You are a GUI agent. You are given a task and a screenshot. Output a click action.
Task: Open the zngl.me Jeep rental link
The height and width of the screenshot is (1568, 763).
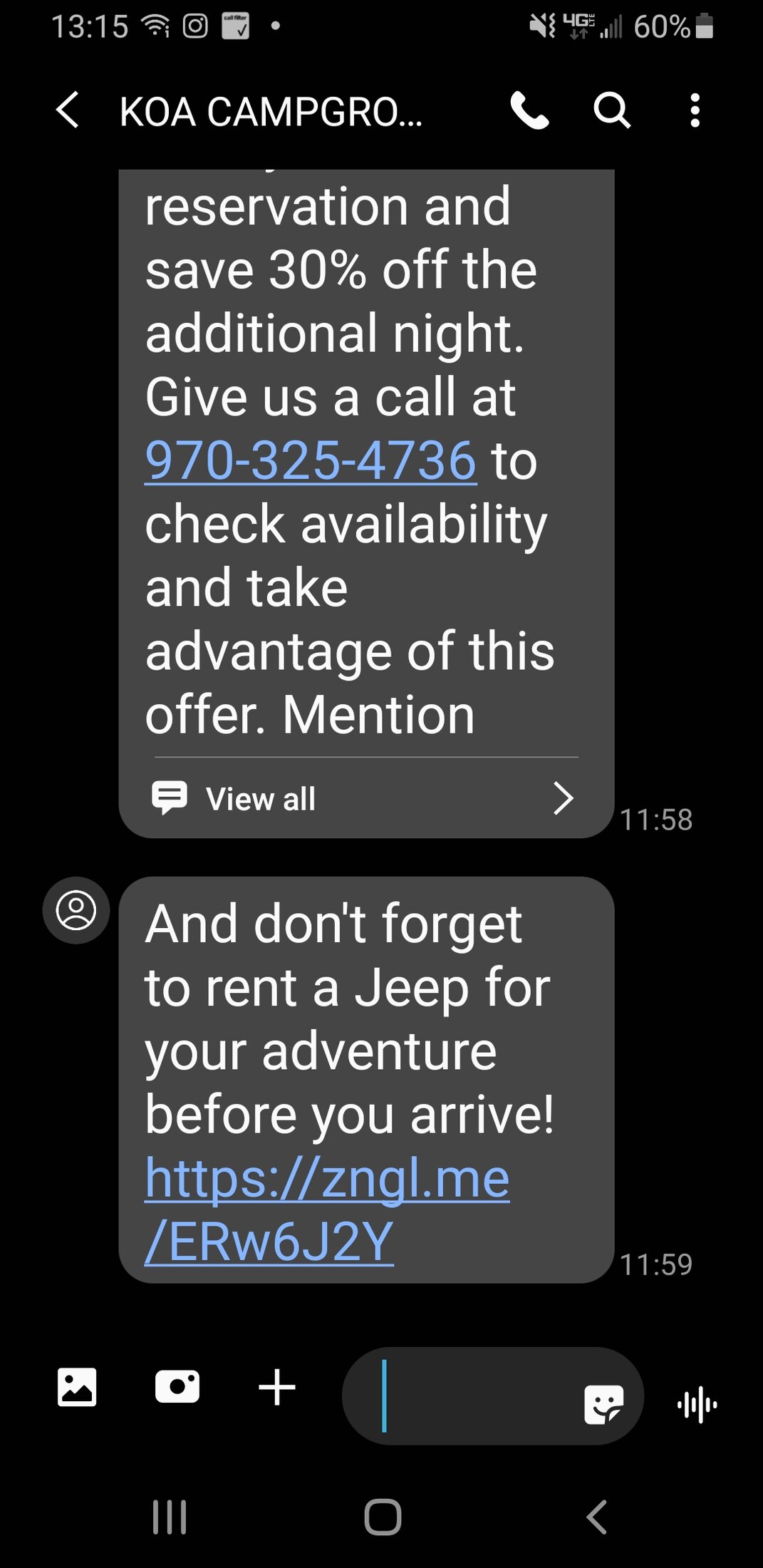point(327,1209)
